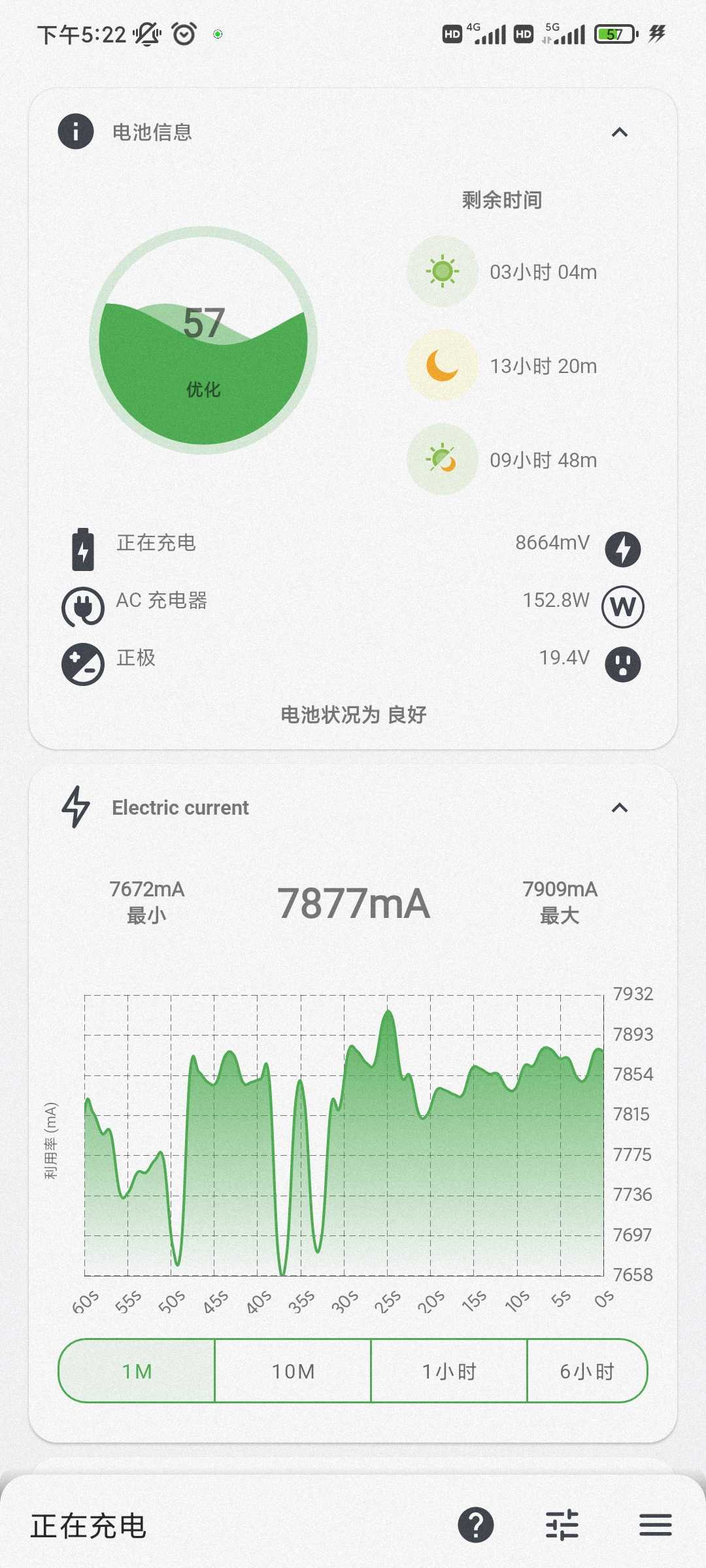This screenshot has height=1568, width=706.
Task: Open the sliders settings icon
Action: pyautogui.click(x=562, y=1525)
